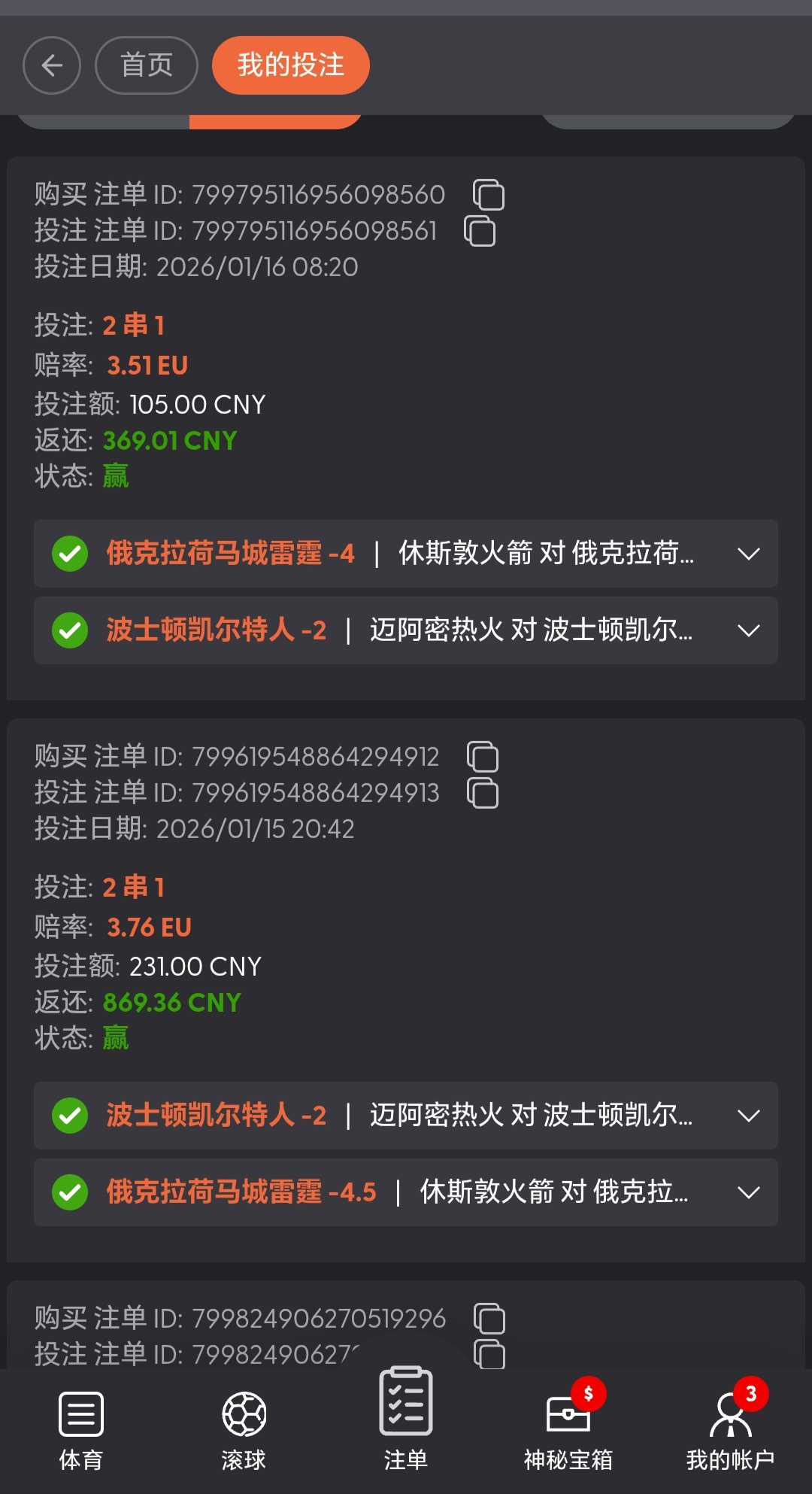
Task: Click the back arrow at top left
Action: point(51,65)
